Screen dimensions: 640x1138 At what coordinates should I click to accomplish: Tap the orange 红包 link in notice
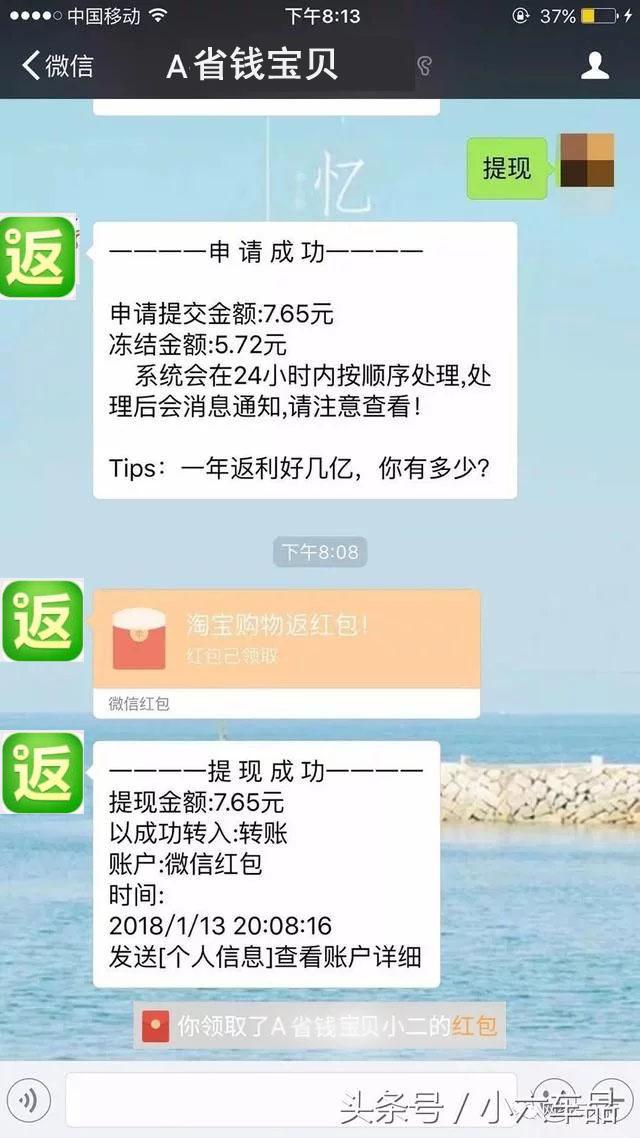coord(475,1026)
